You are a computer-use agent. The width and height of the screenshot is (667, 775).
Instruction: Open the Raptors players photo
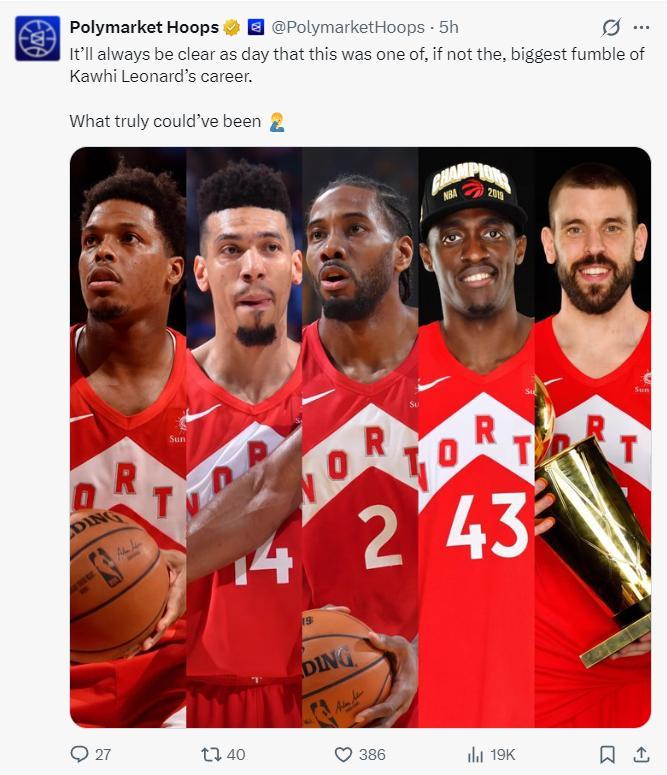[x=360, y=437]
